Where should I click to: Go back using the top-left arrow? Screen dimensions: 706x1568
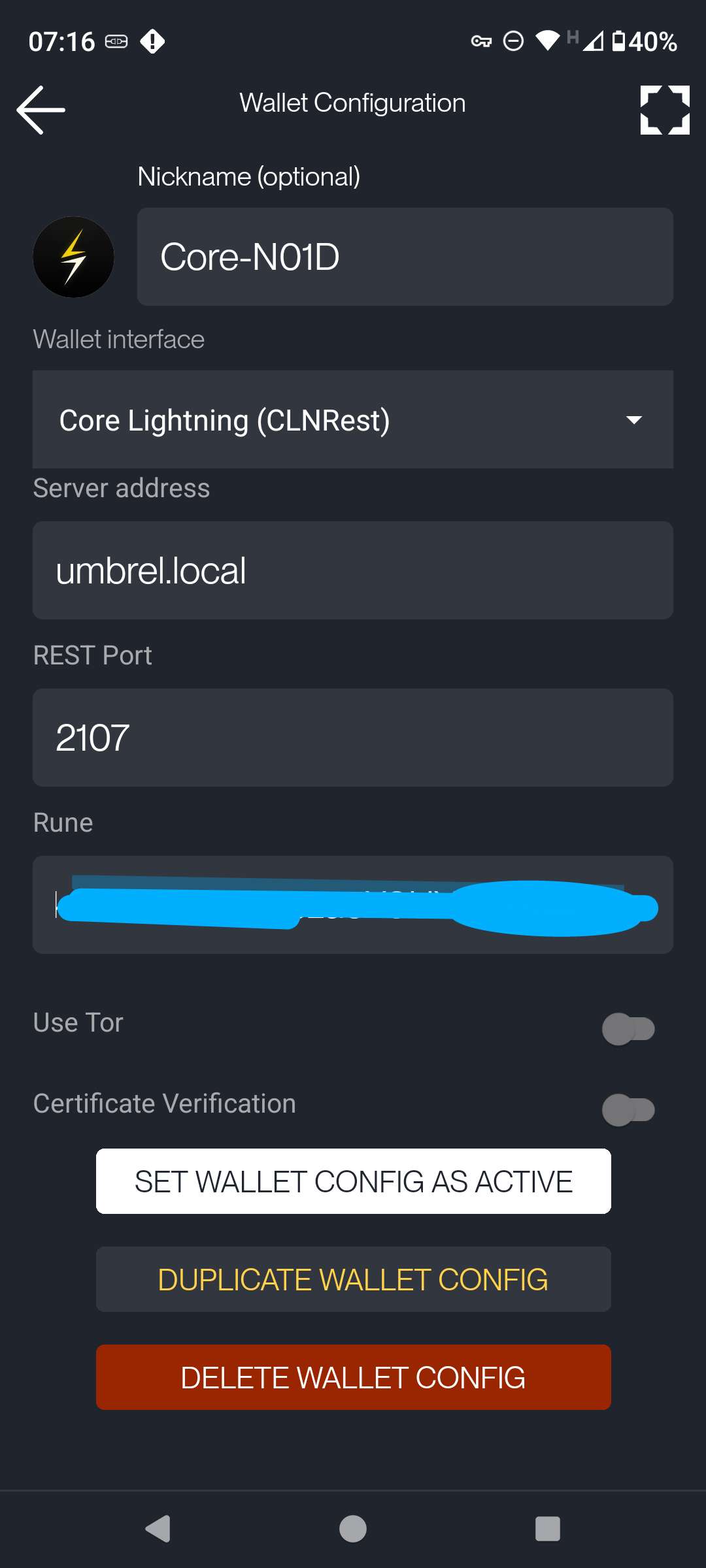[41, 110]
